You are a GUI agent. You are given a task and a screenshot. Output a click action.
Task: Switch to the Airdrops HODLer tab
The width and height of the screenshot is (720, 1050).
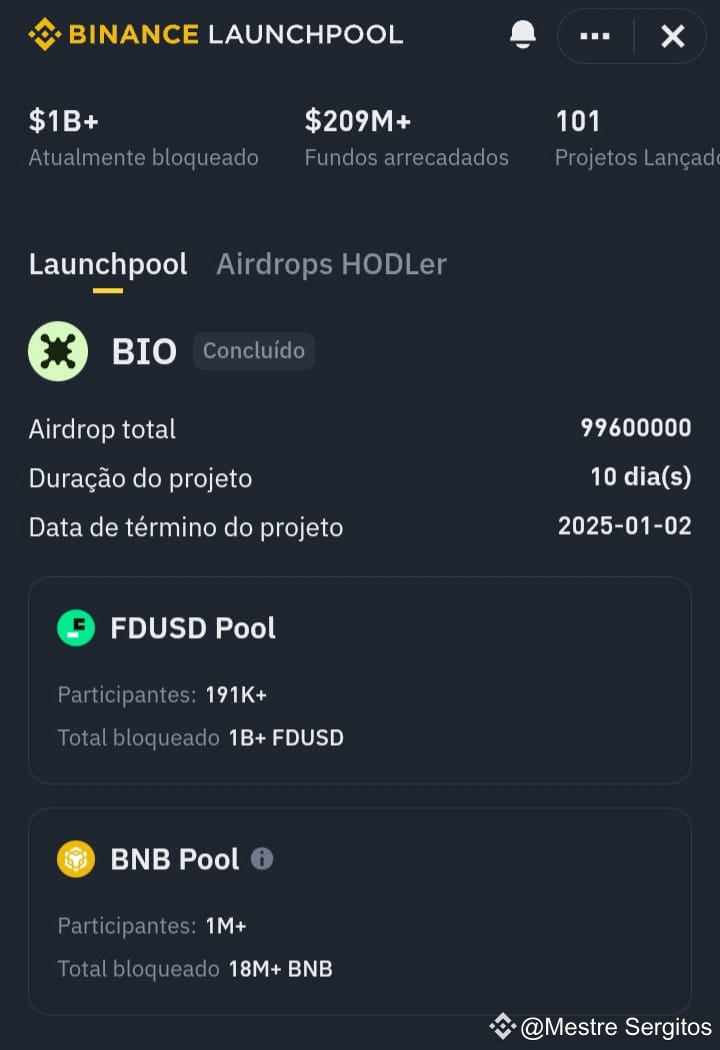(331, 264)
